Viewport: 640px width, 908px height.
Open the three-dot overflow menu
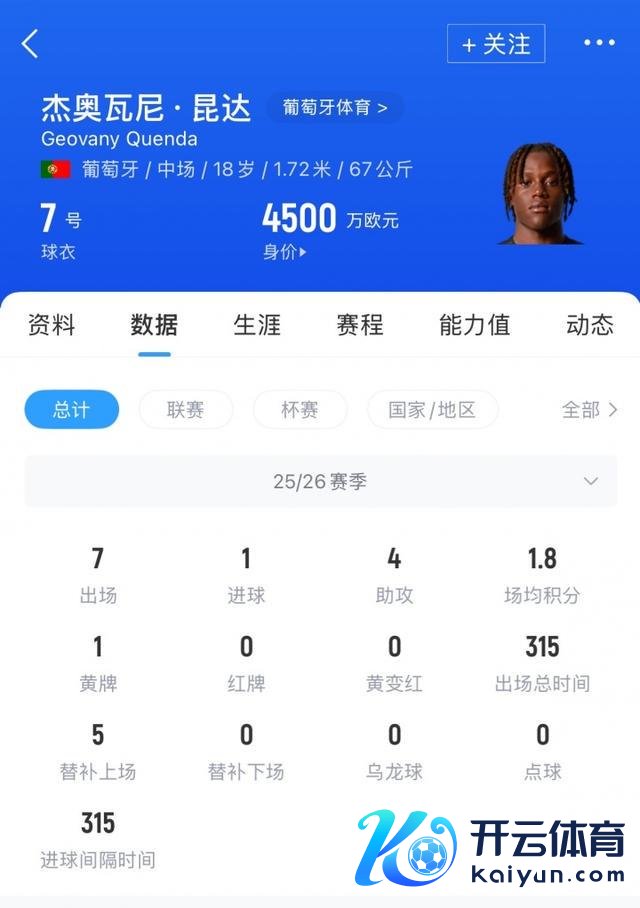pyautogui.click(x=599, y=43)
